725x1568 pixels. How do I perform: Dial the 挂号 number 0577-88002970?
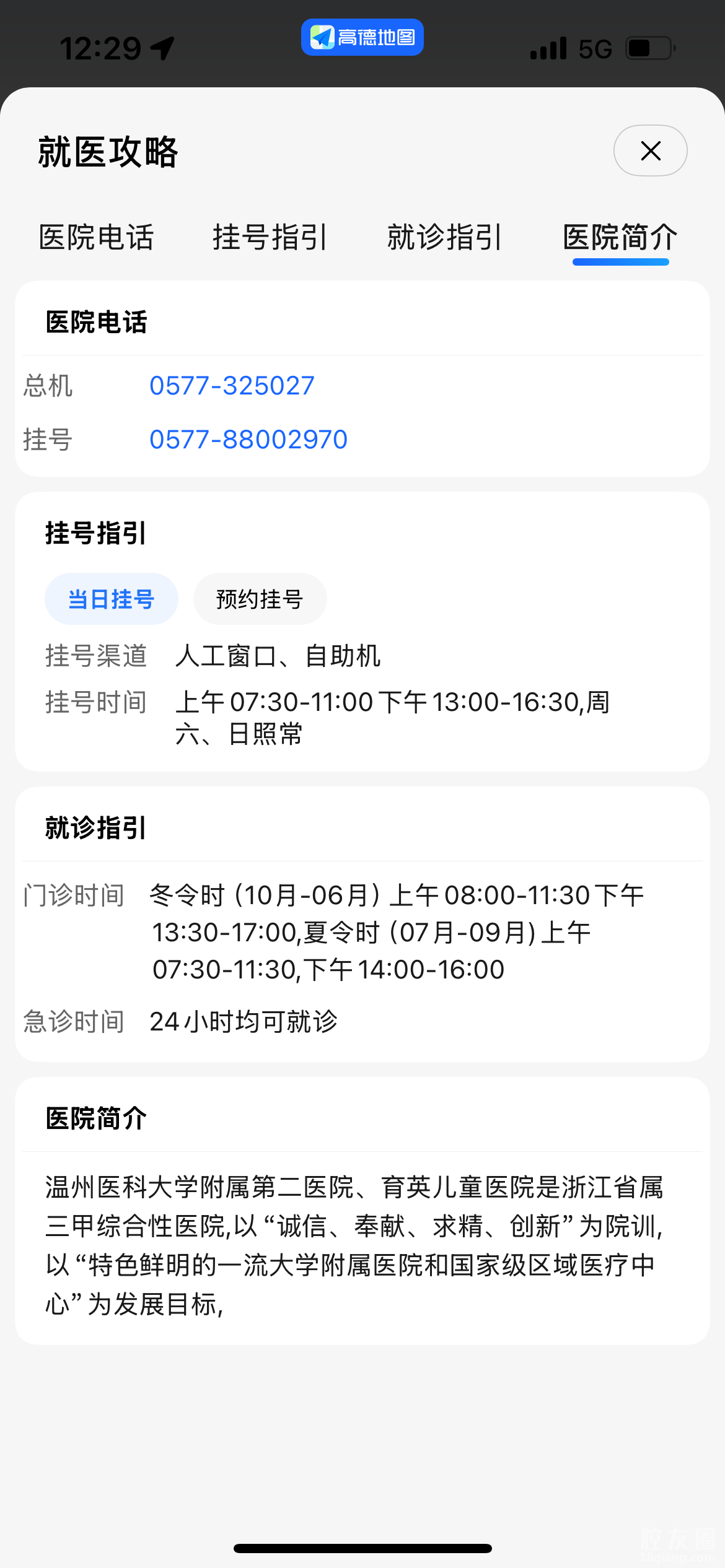click(x=248, y=440)
